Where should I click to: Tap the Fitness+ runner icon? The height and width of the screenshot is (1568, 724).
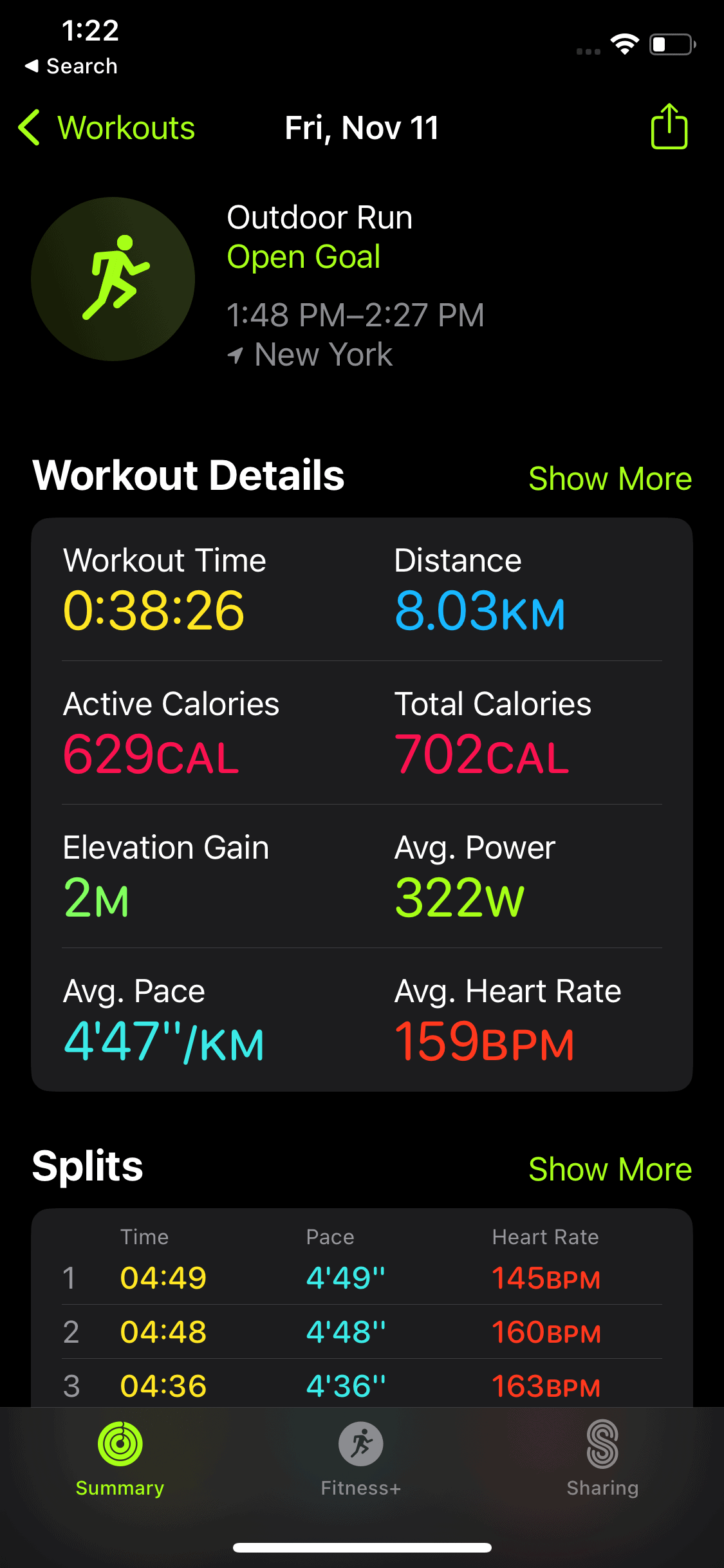361,1443
